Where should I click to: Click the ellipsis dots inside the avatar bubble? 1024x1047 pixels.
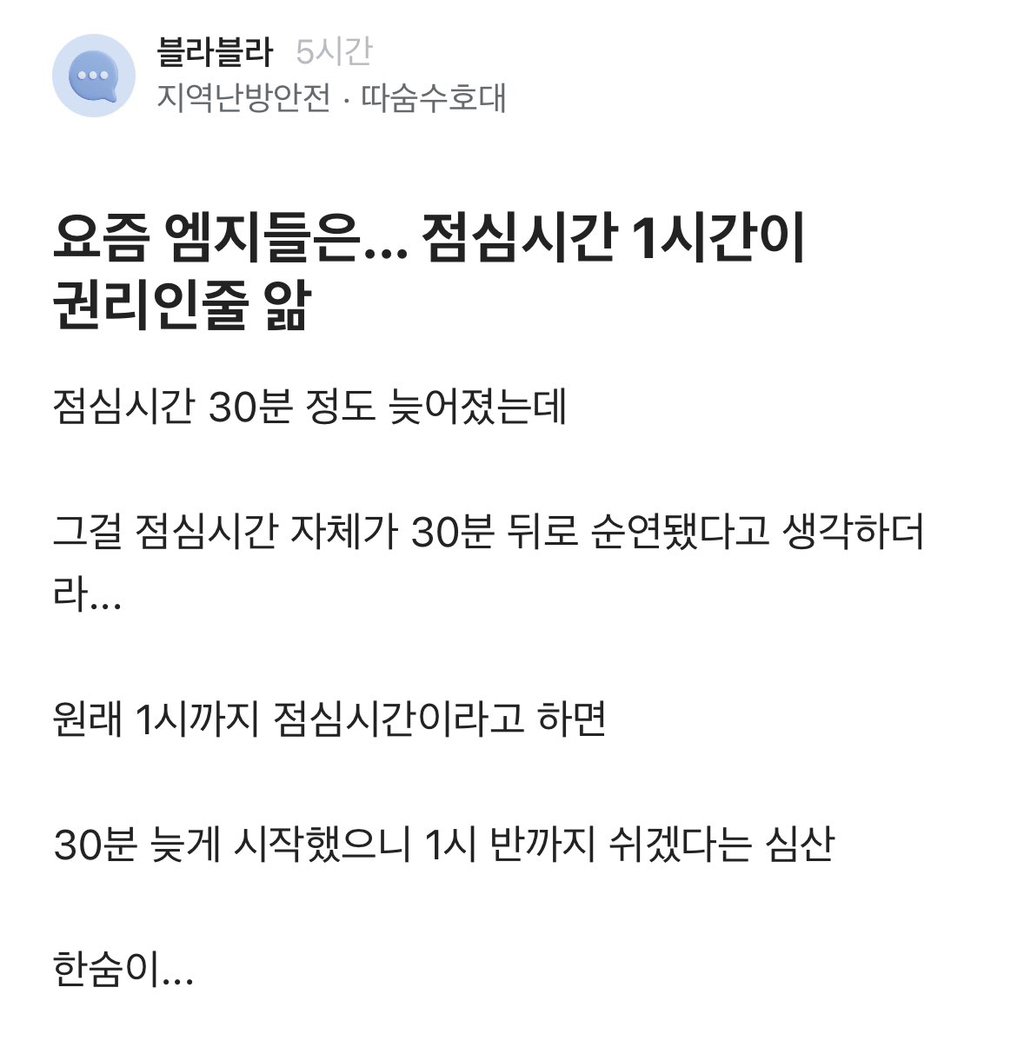[93, 76]
